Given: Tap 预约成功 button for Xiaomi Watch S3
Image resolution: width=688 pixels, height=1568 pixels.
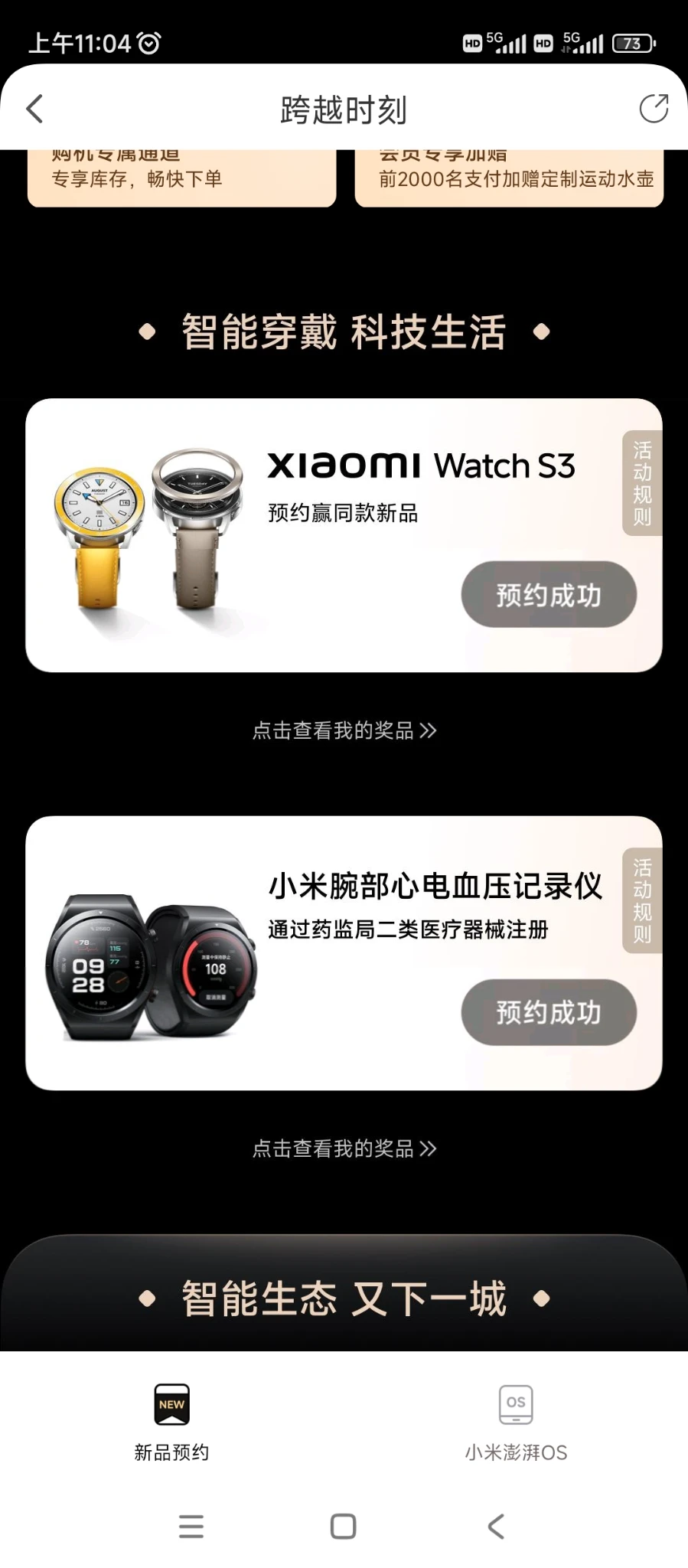Looking at the screenshot, I should point(548,594).
